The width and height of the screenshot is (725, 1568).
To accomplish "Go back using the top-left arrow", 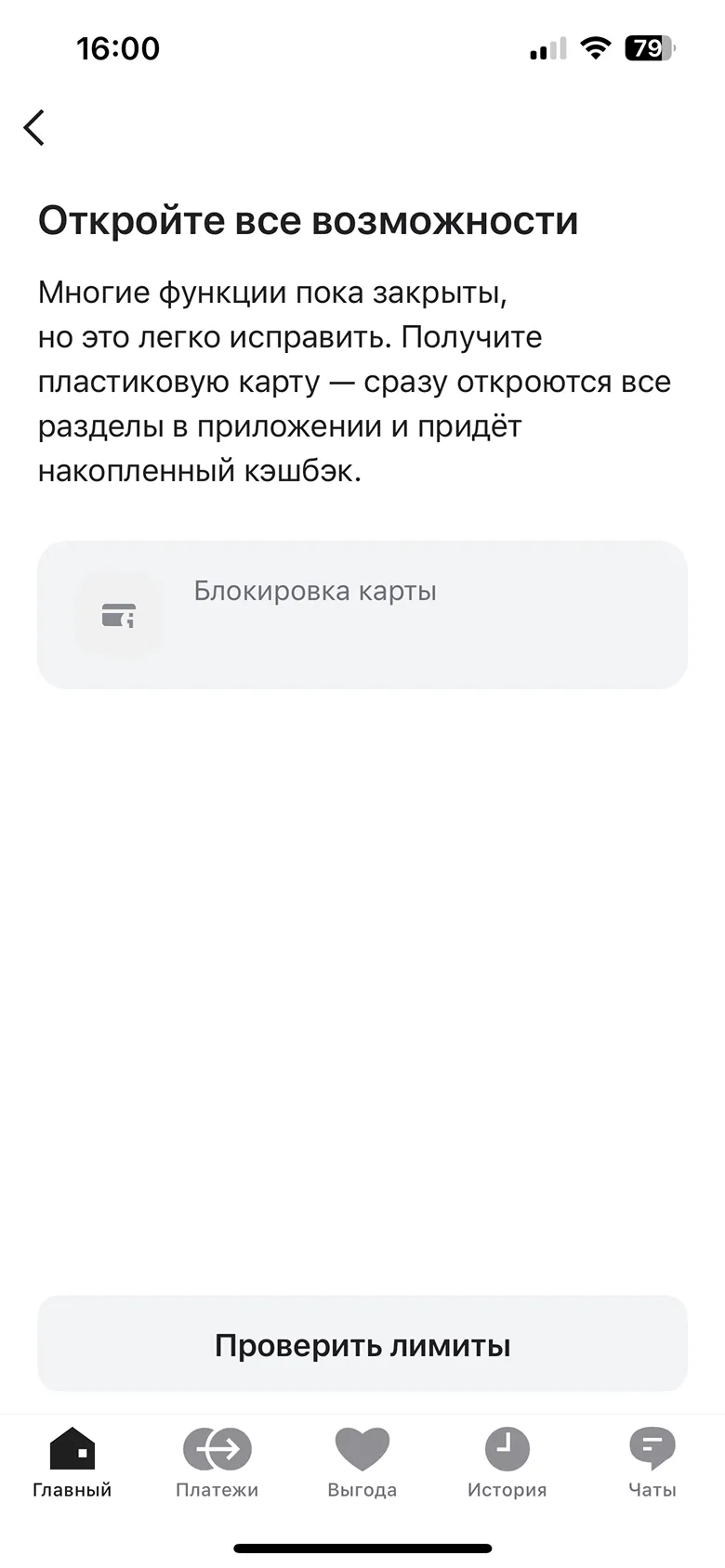I will click(x=34, y=127).
